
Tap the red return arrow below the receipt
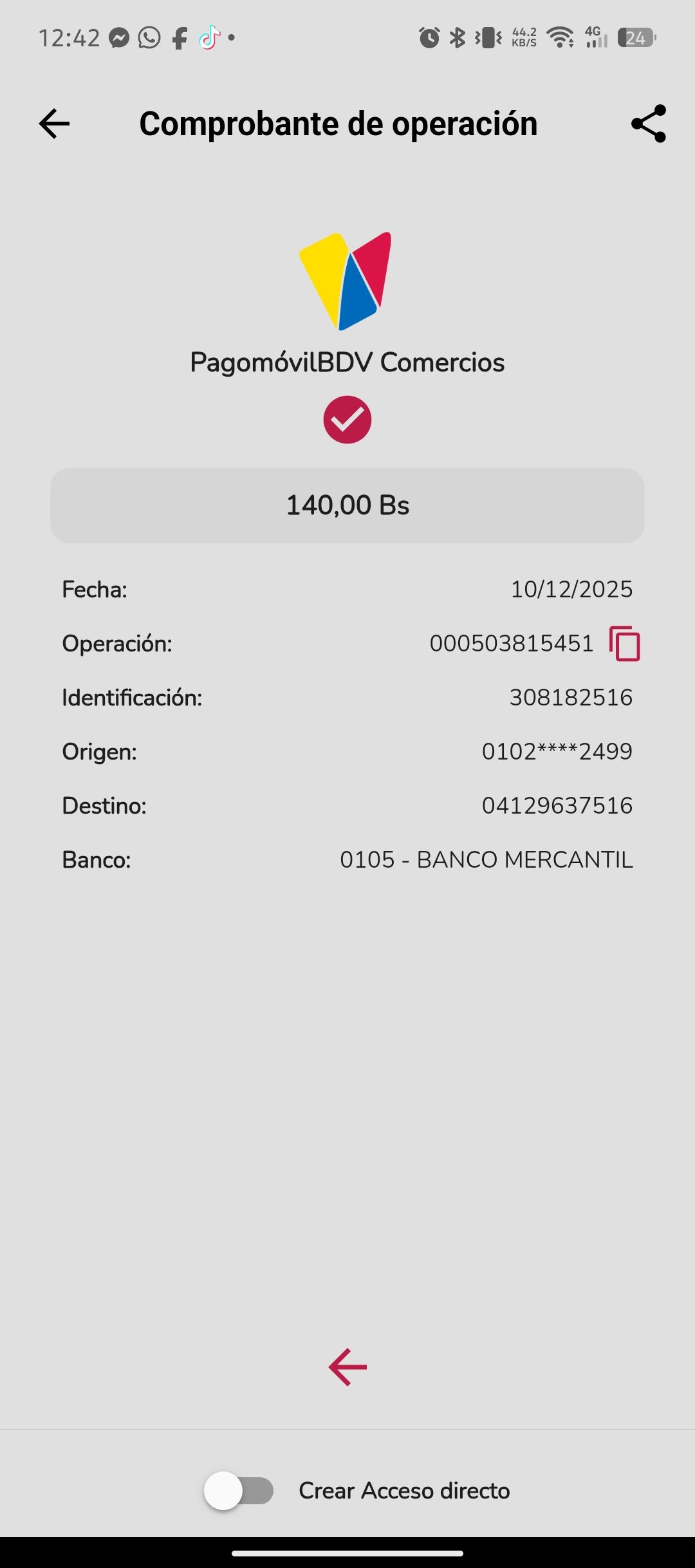tap(347, 1367)
